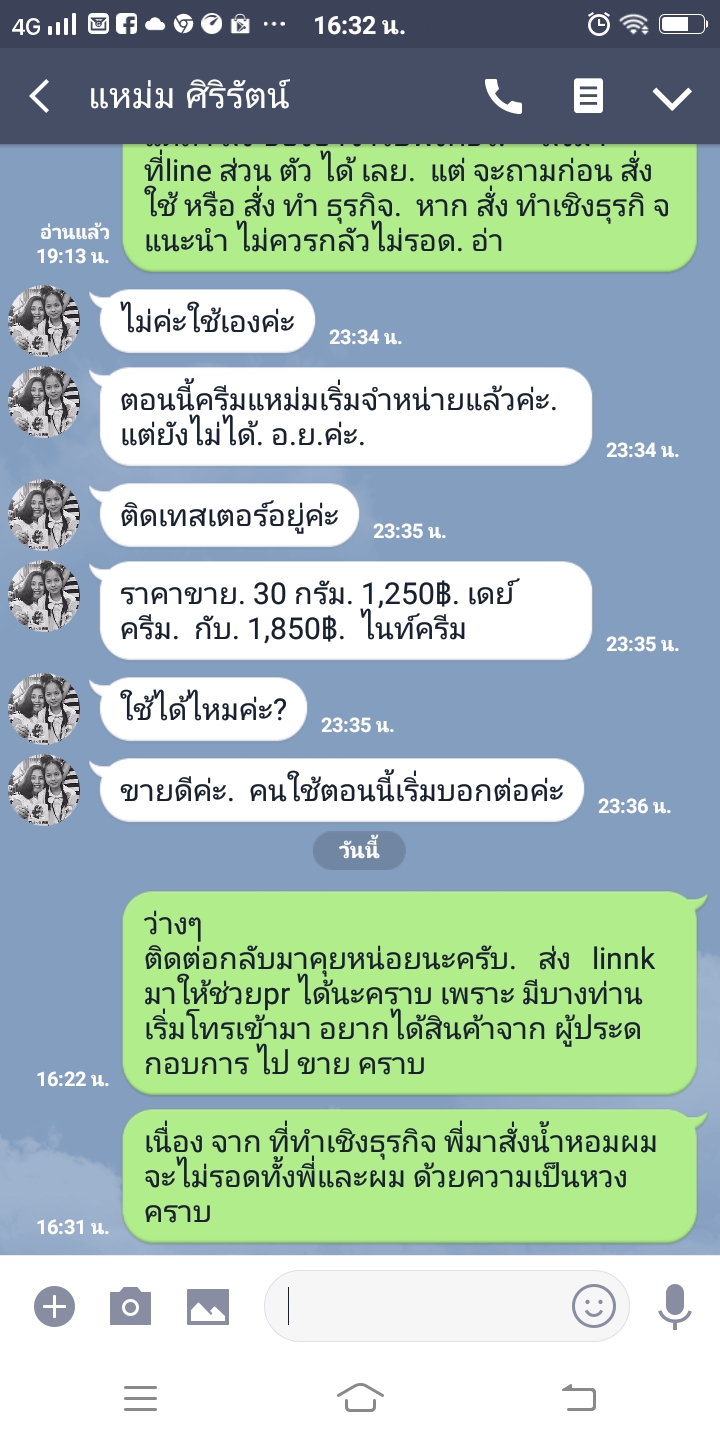Start a voice call with this contact
The width and height of the screenshot is (720, 1440).
coord(503,97)
